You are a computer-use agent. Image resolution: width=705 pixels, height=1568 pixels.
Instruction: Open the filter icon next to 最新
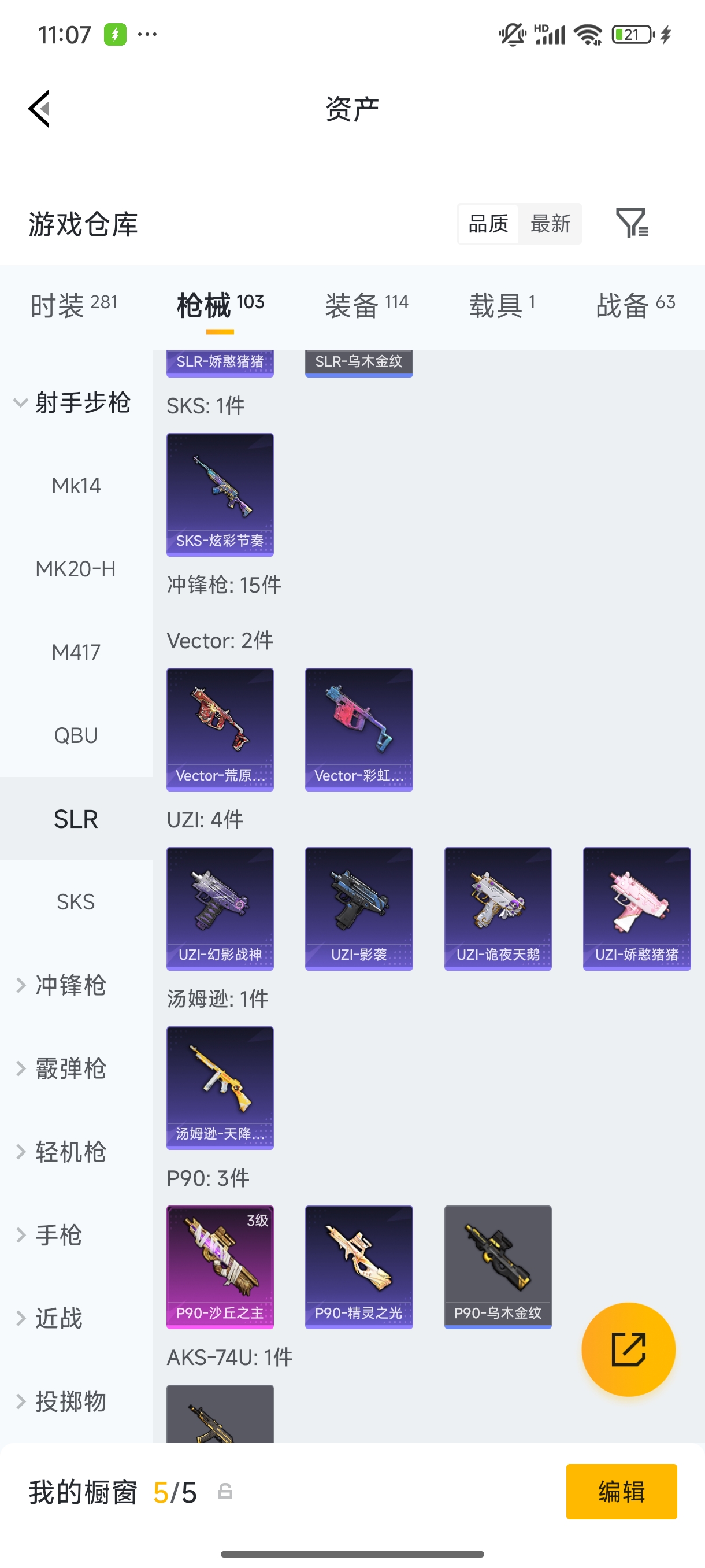pos(632,223)
